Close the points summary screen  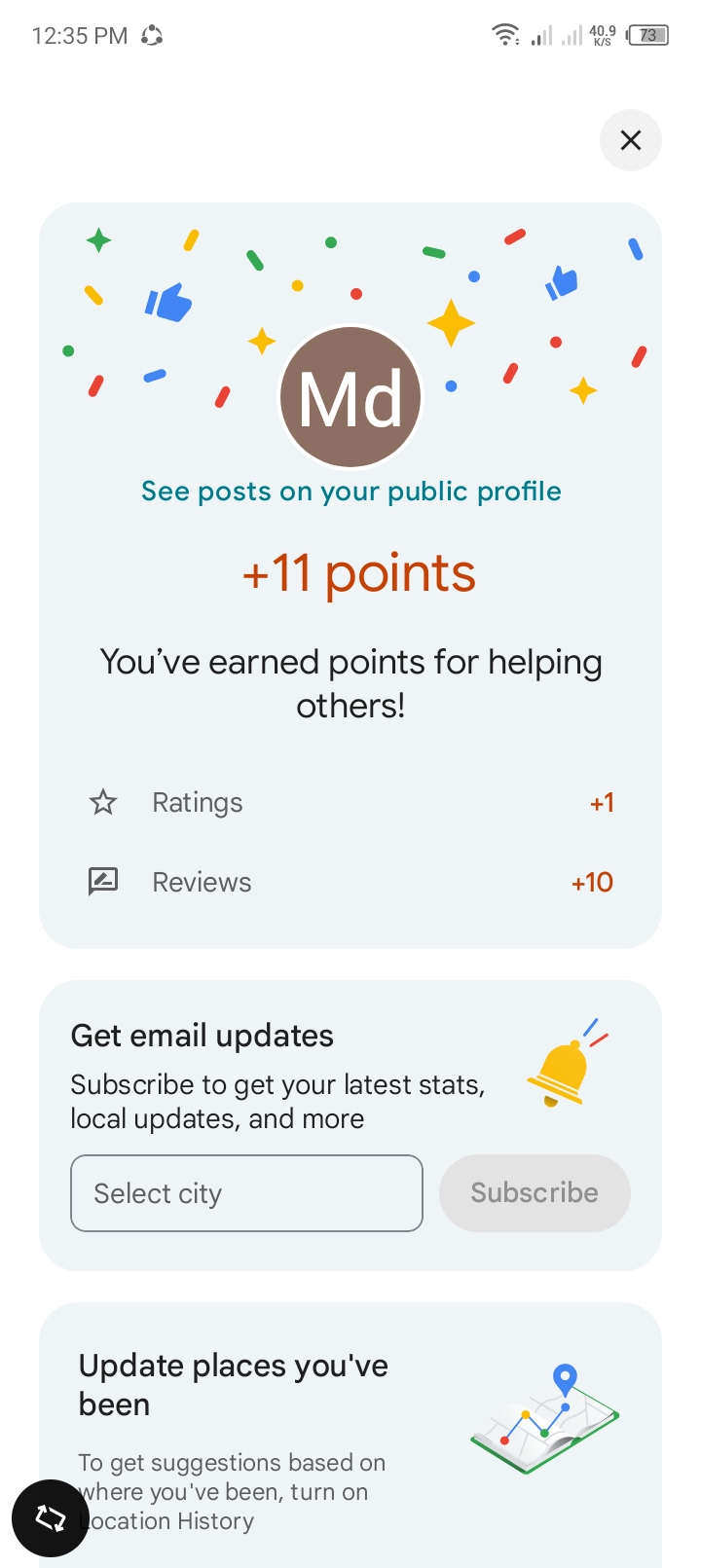click(x=630, y=140)
